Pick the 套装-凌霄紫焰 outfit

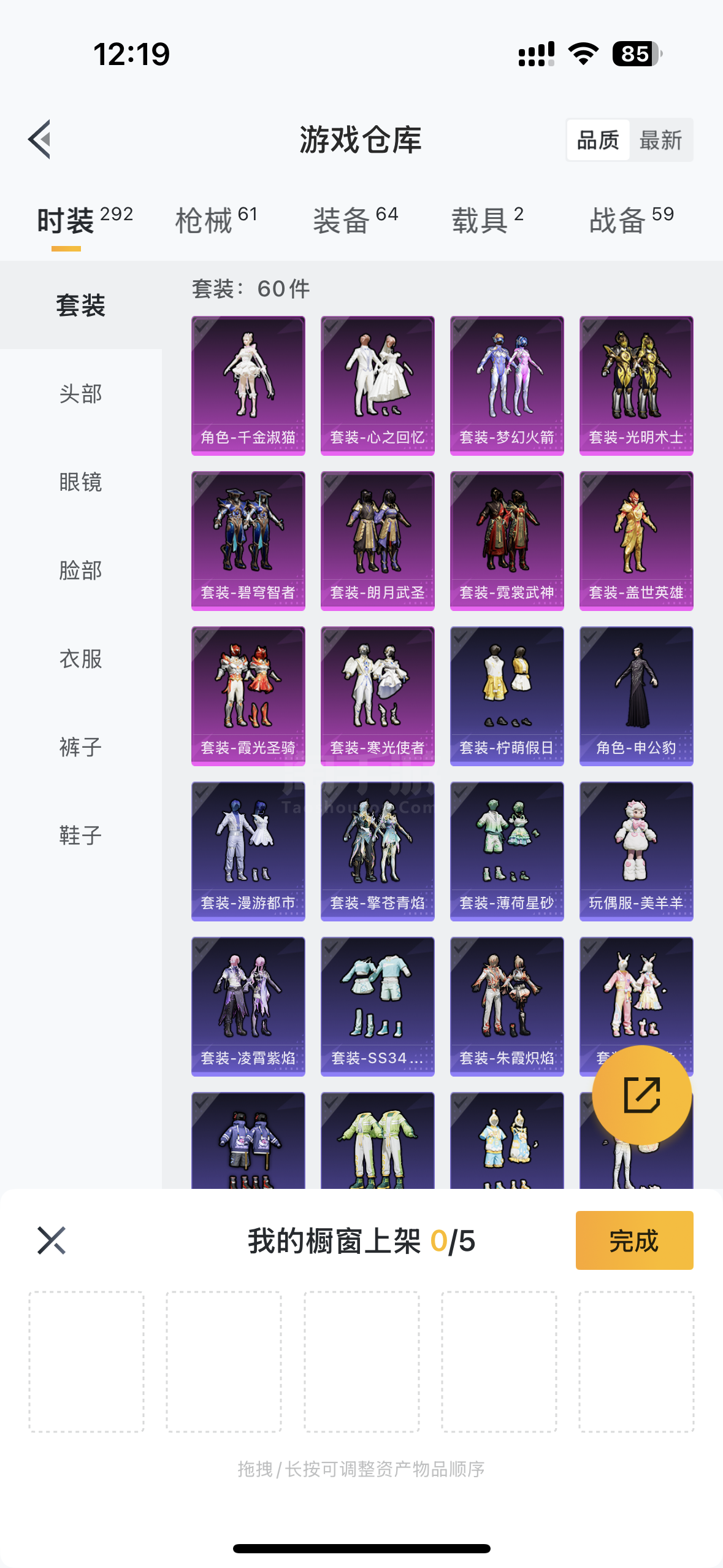(x=248, y=1006)
